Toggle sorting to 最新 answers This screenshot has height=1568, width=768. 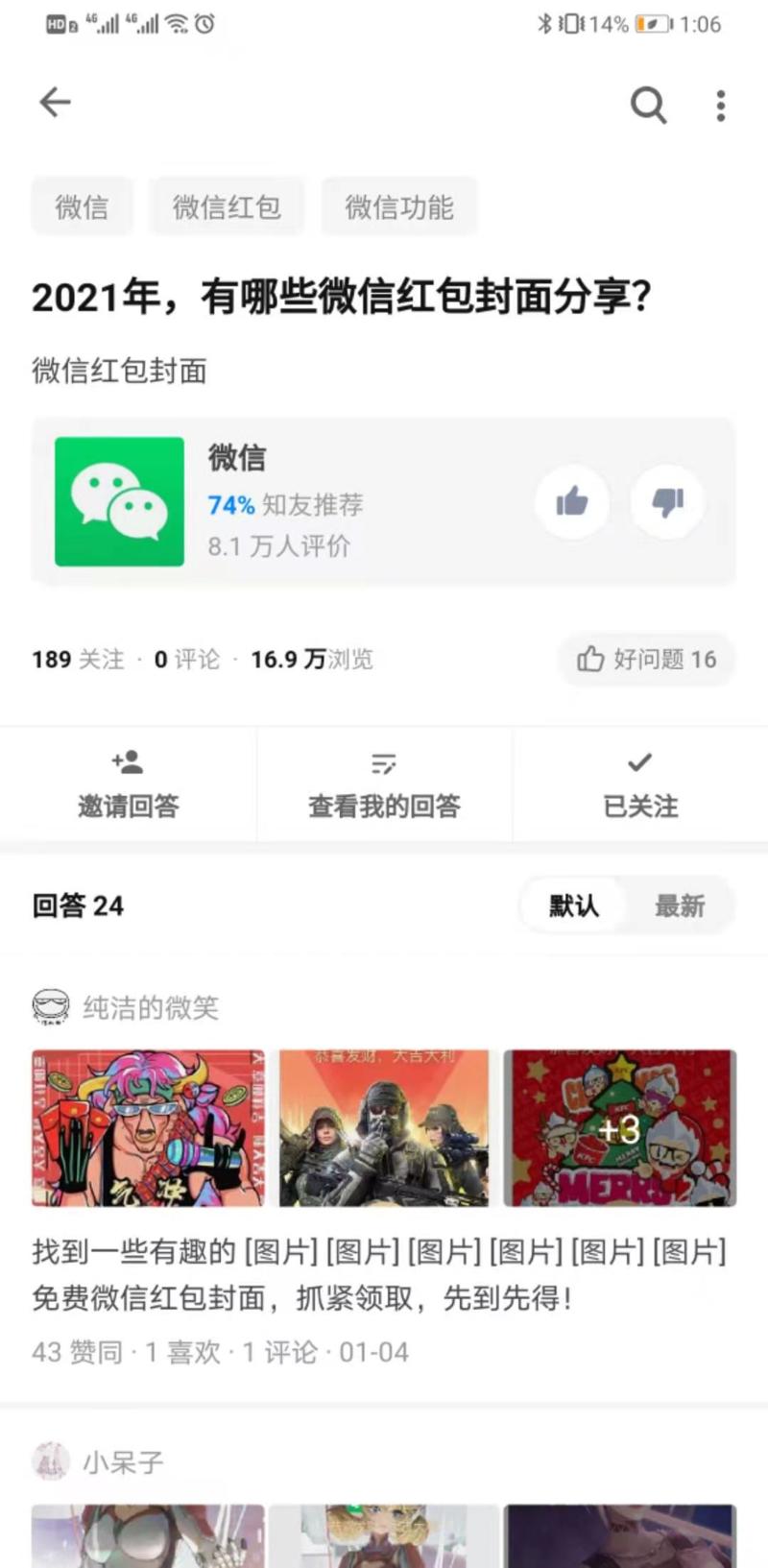coord(682,905)
